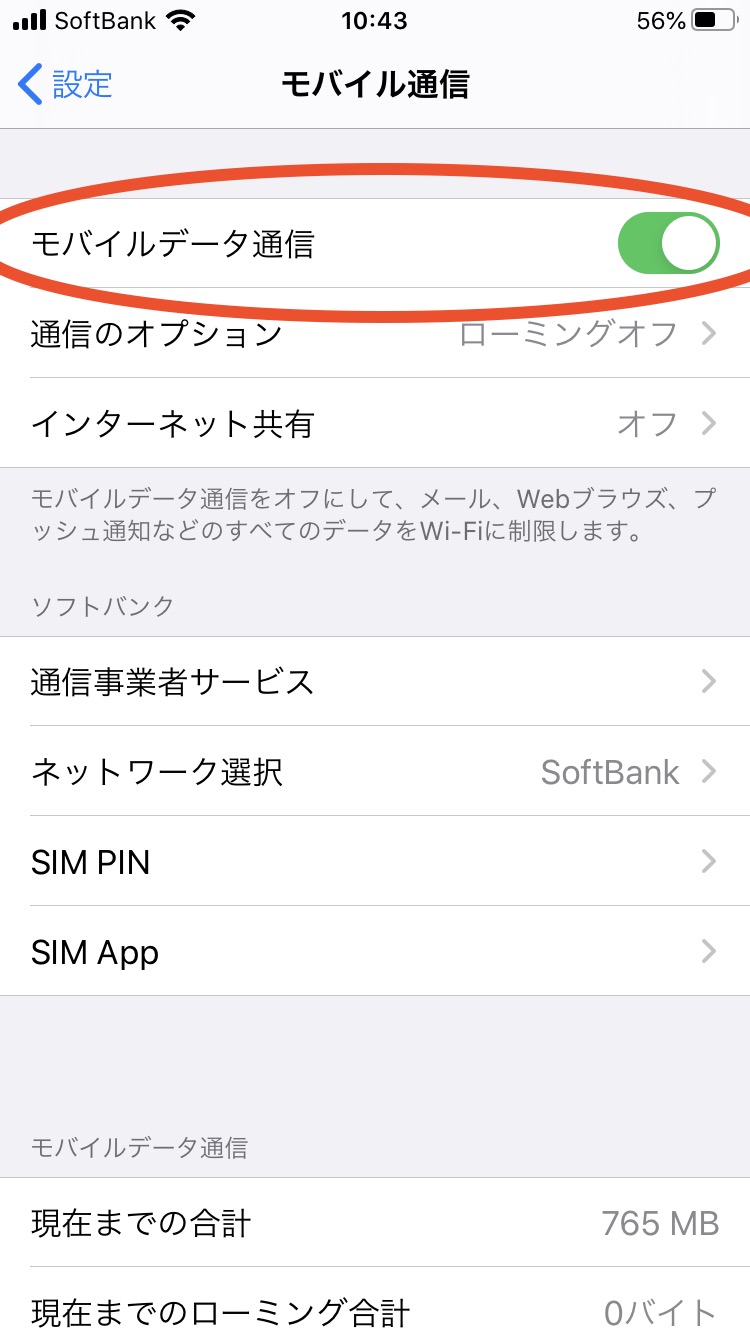The image size is (750, 1334).
Task: Turn off モバイルデータ通信 switch
Action: (668, 244)
